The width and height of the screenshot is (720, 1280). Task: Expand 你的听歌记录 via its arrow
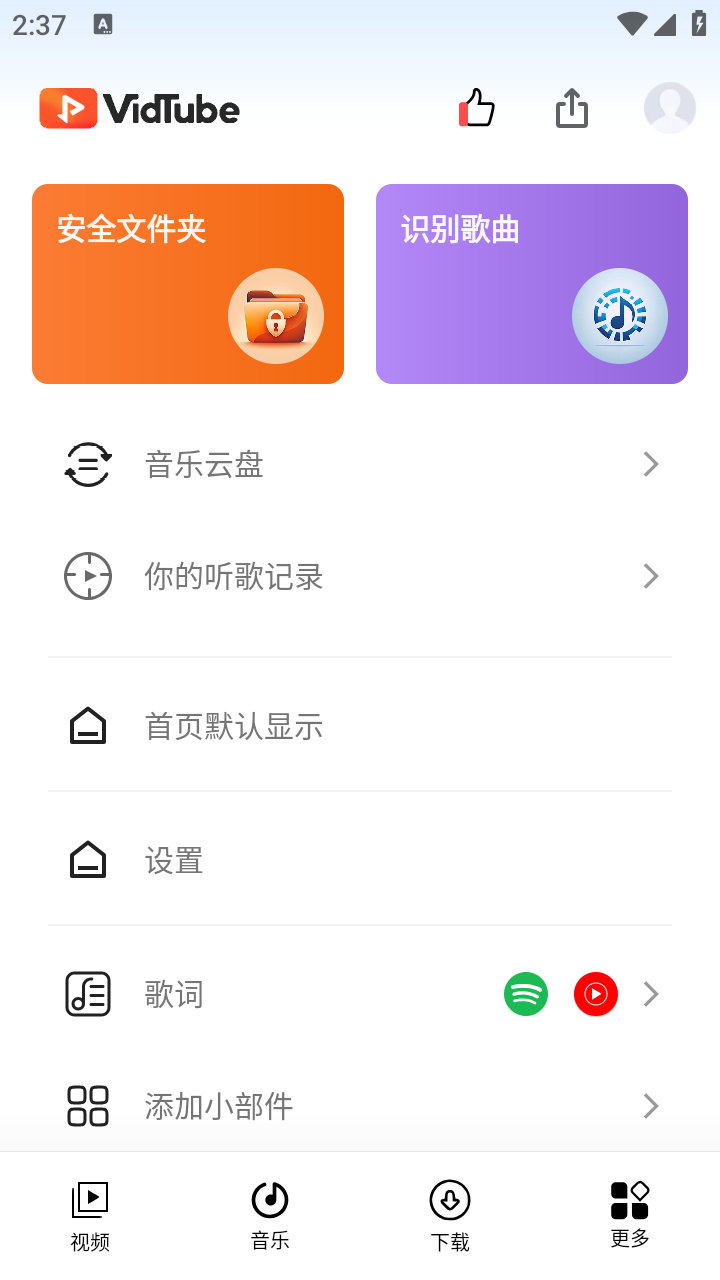[651, 576]
